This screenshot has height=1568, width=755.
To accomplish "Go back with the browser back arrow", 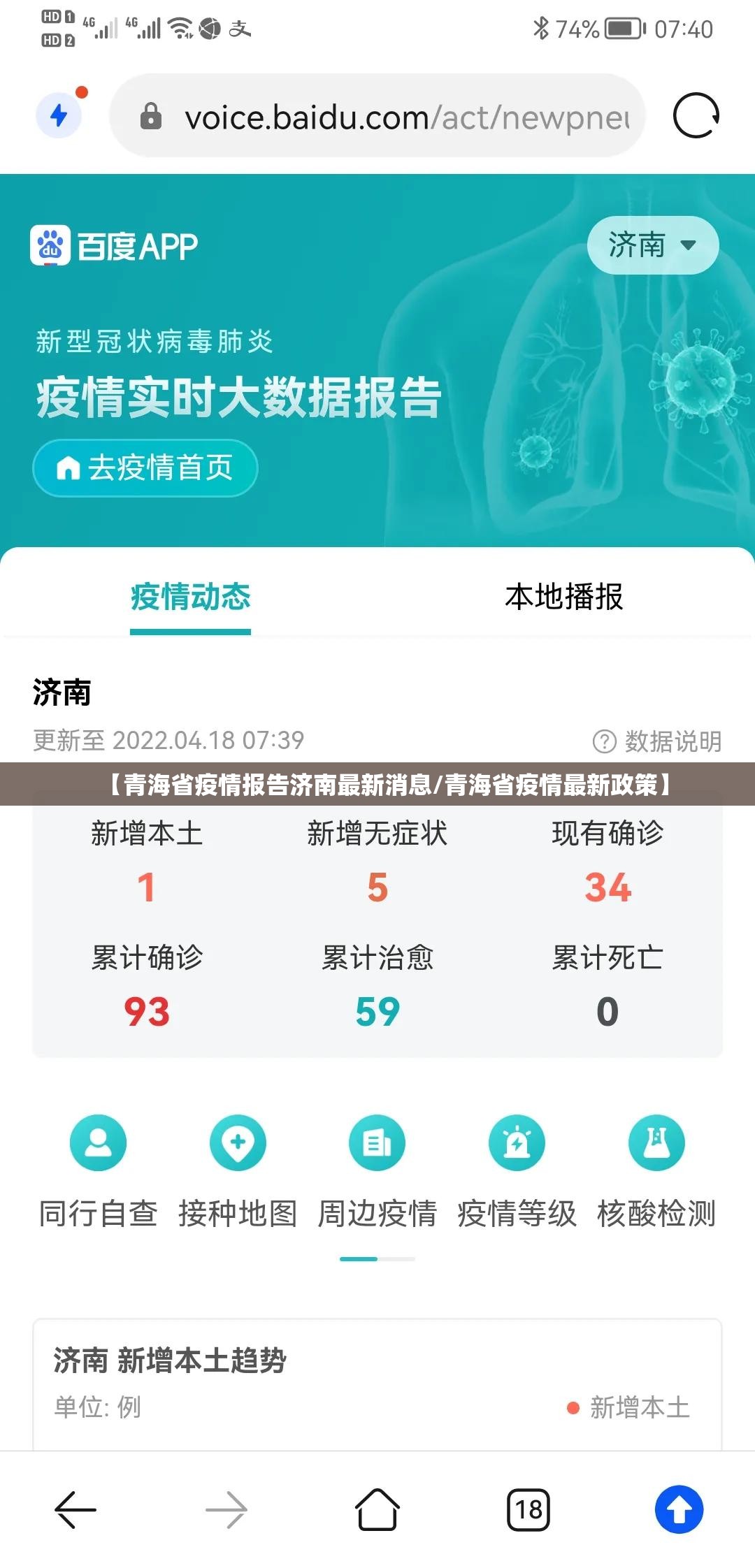I will [75, 1510].
